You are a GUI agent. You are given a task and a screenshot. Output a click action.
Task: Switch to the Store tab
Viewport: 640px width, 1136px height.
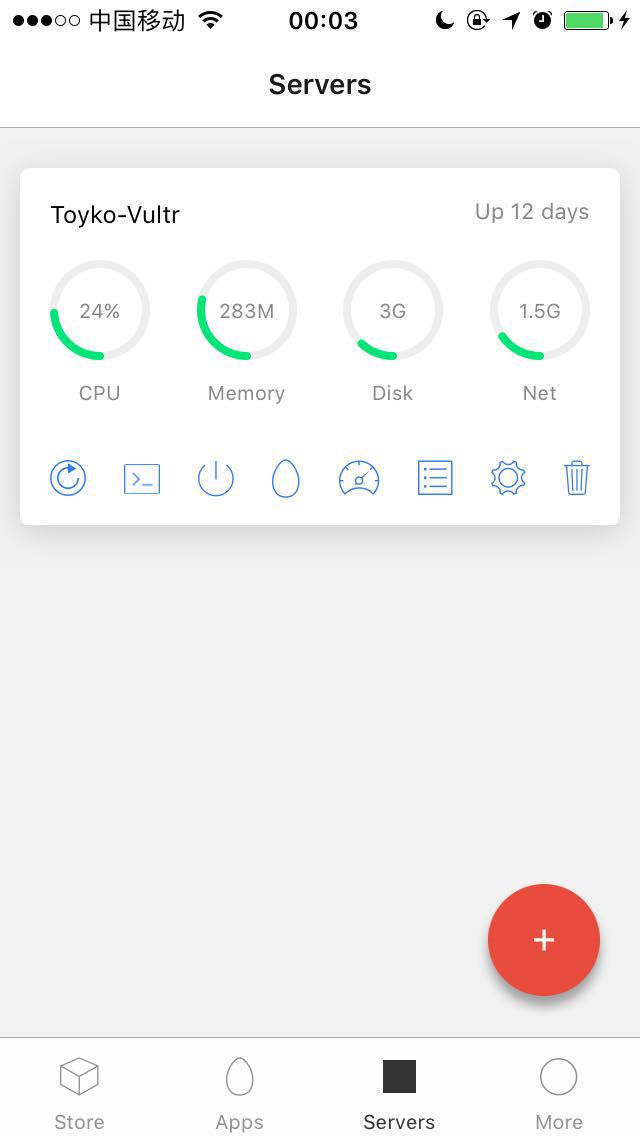(x=79, y=1092)
